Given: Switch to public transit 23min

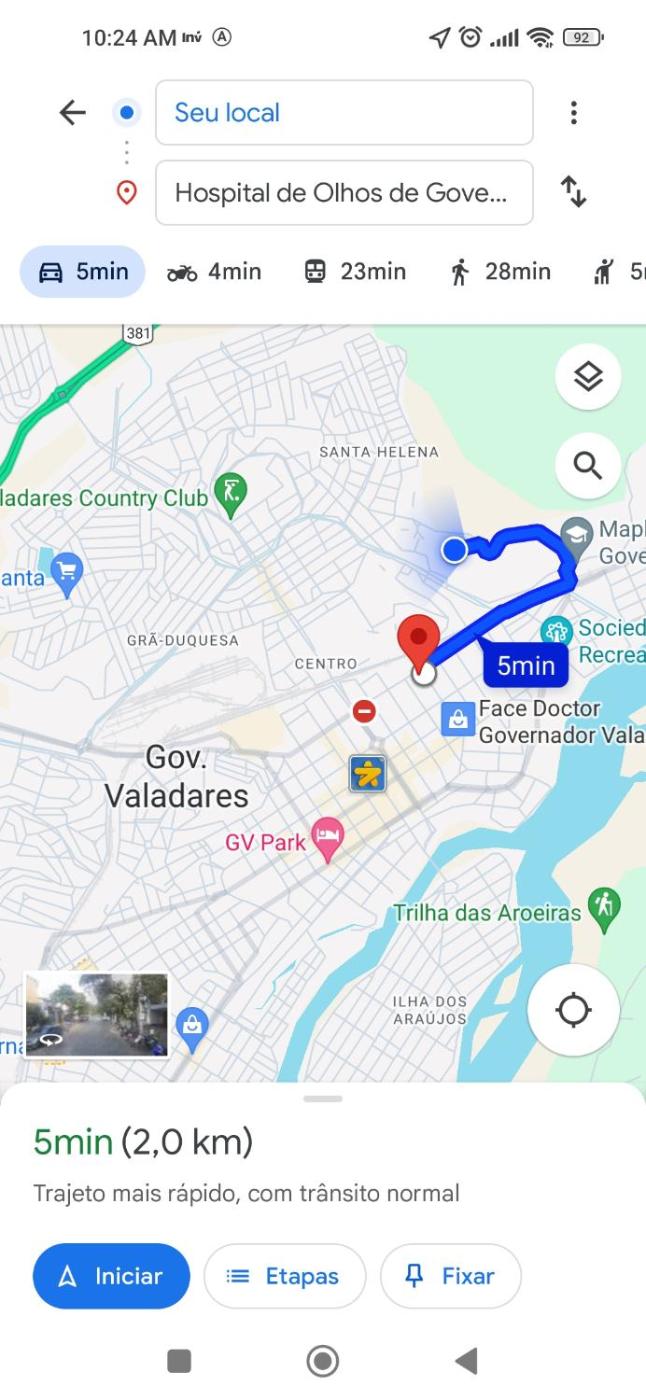Looking at the screenshot, I should click(354, 271).
